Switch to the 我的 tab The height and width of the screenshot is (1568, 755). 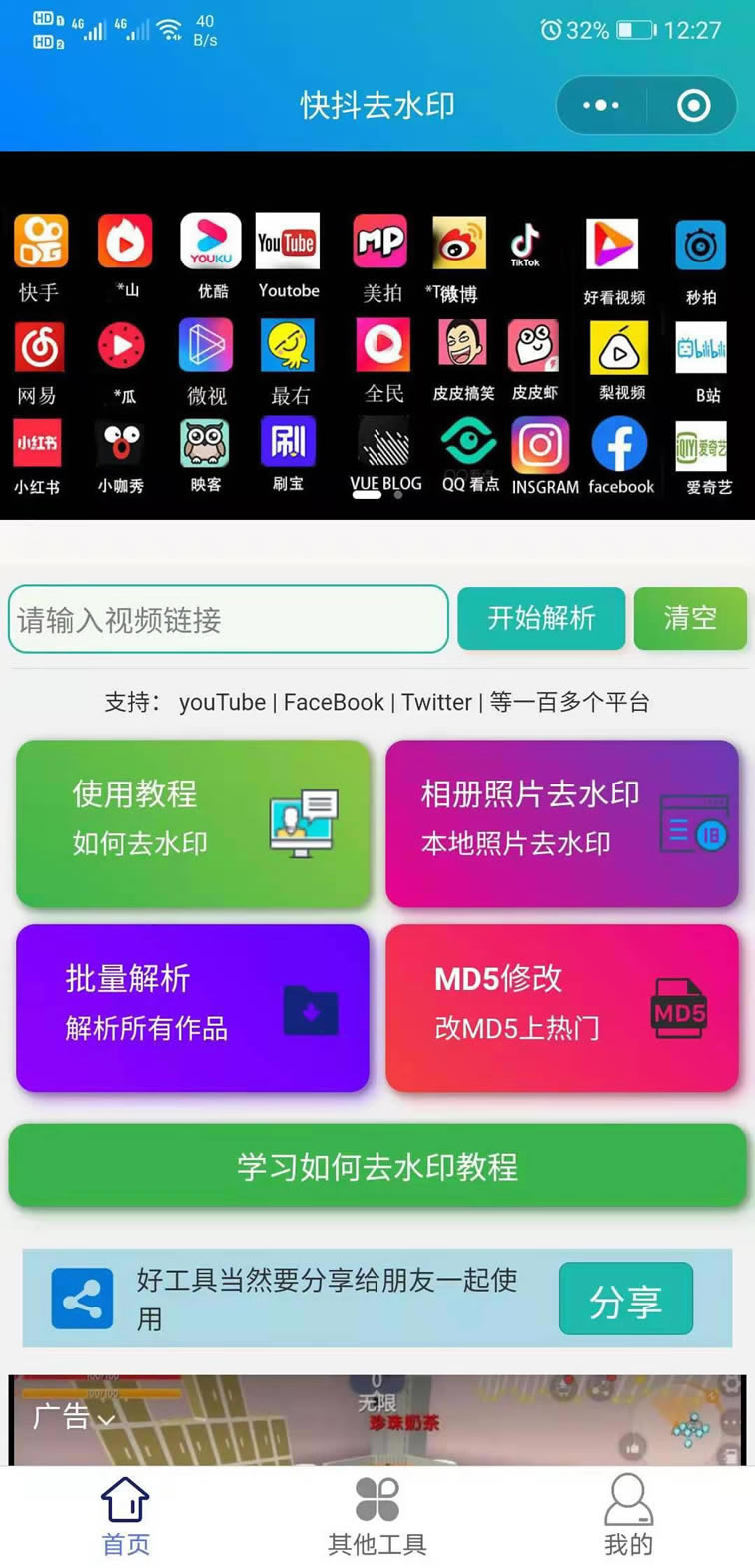[628, 1516]
